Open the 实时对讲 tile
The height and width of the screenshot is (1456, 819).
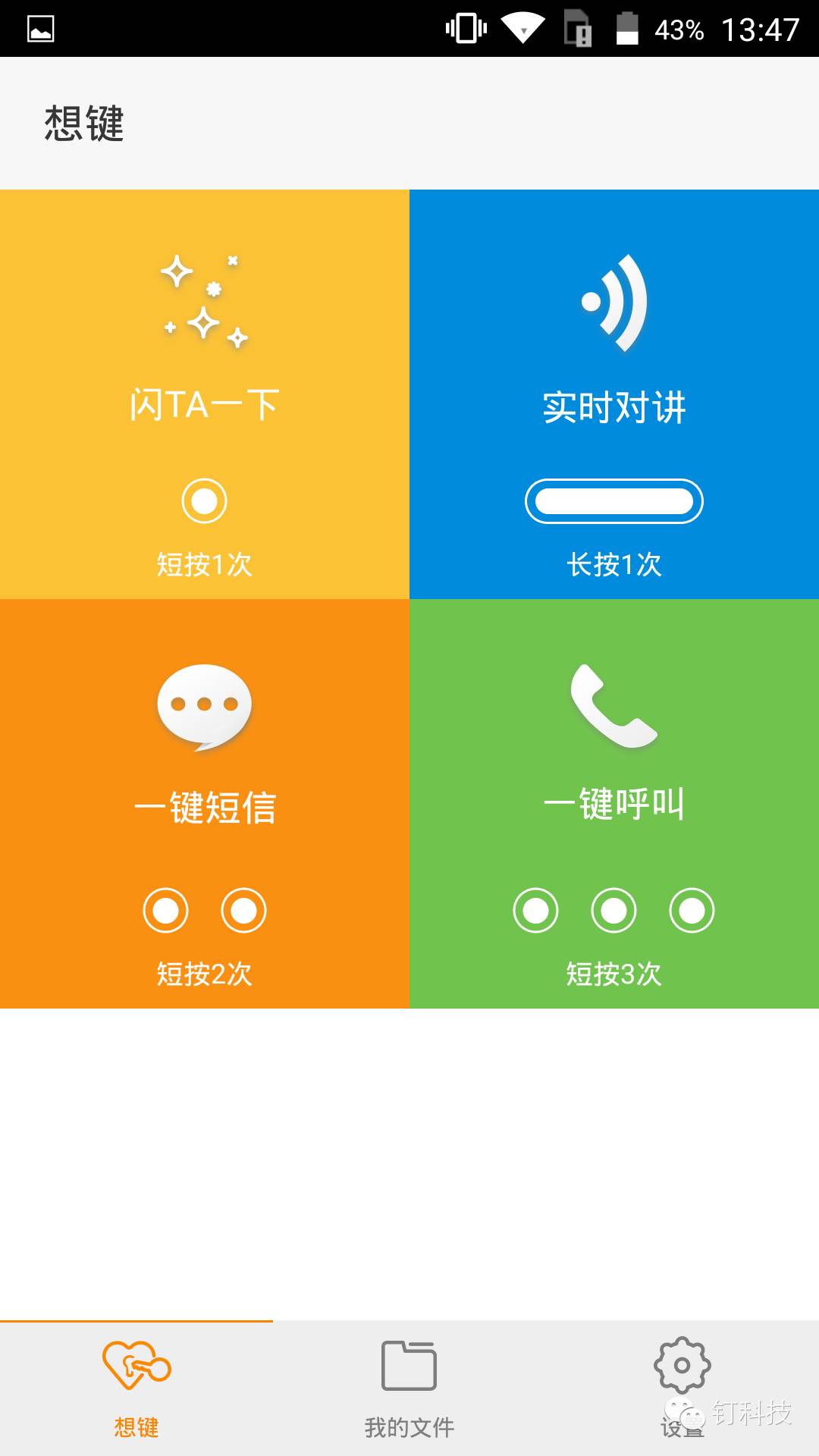click(x=614, y=394)
